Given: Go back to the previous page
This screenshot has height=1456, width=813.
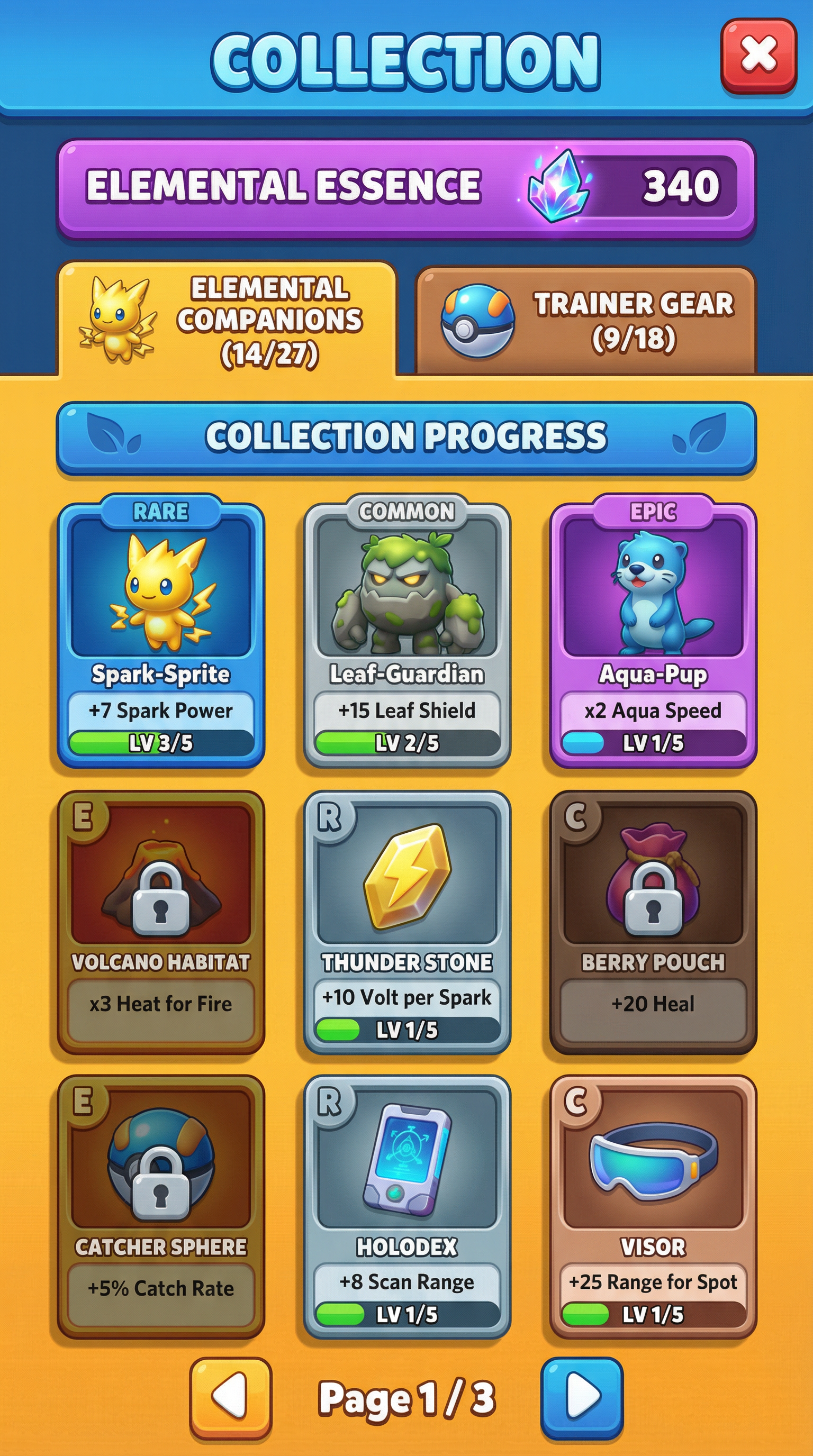Looking at the screenshot, I should [x=231, y=1397].
